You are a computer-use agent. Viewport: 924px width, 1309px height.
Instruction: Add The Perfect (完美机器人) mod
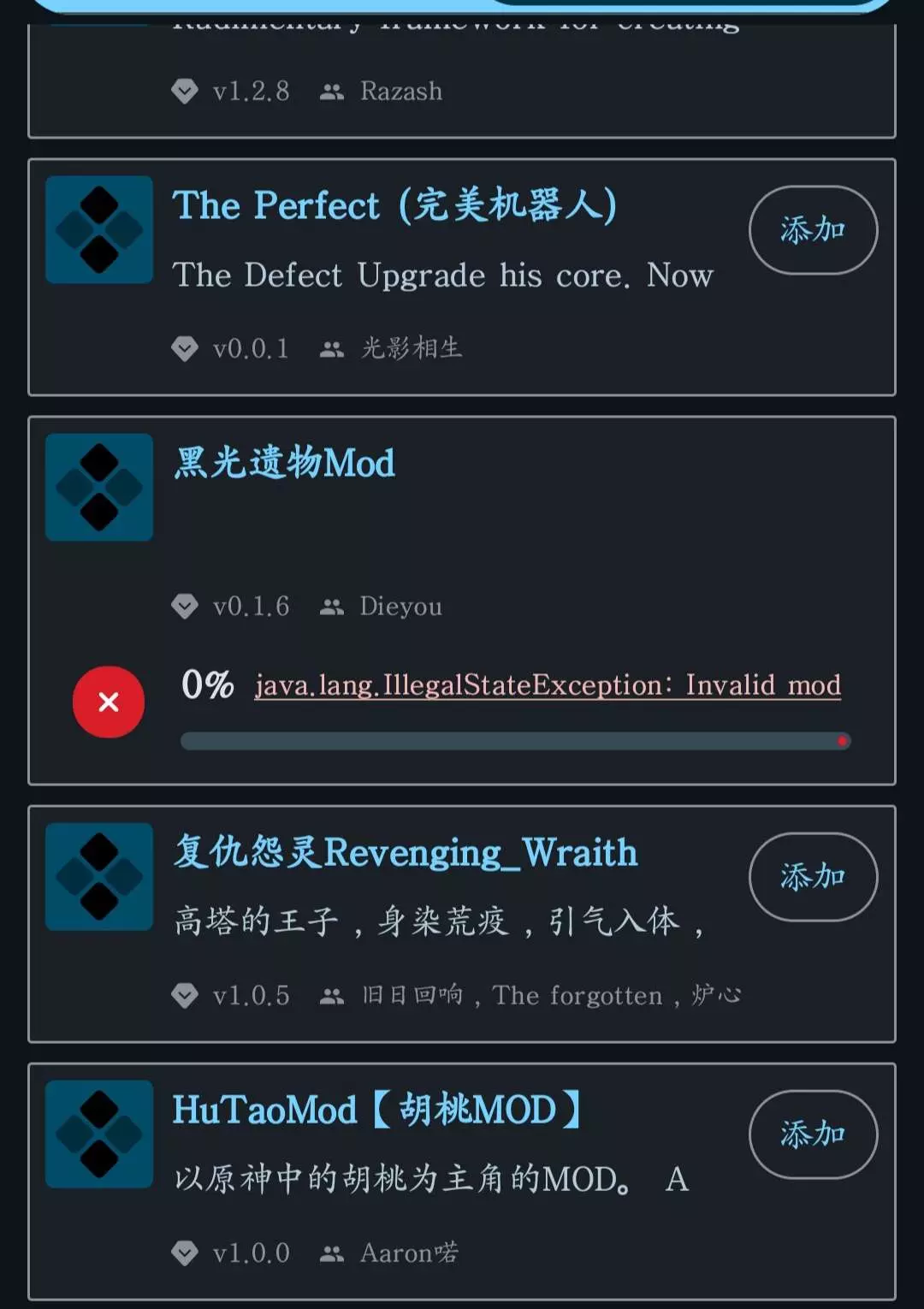coord(813,230)
